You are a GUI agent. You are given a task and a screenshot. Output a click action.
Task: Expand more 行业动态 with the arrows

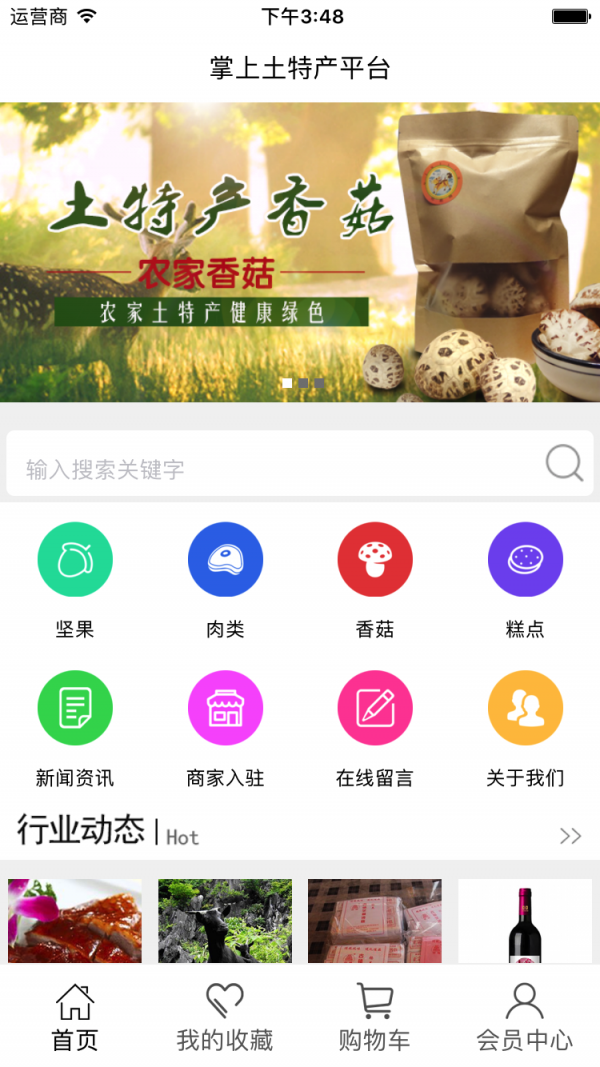[570, 836]
